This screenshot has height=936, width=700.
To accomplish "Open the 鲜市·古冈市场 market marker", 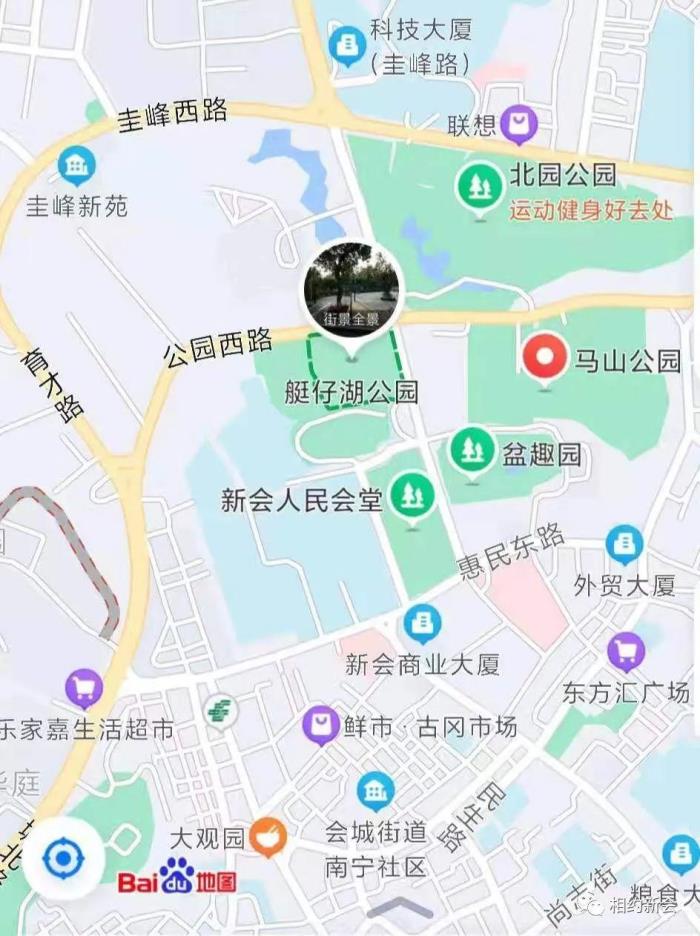I will click(x=321, y=724).
